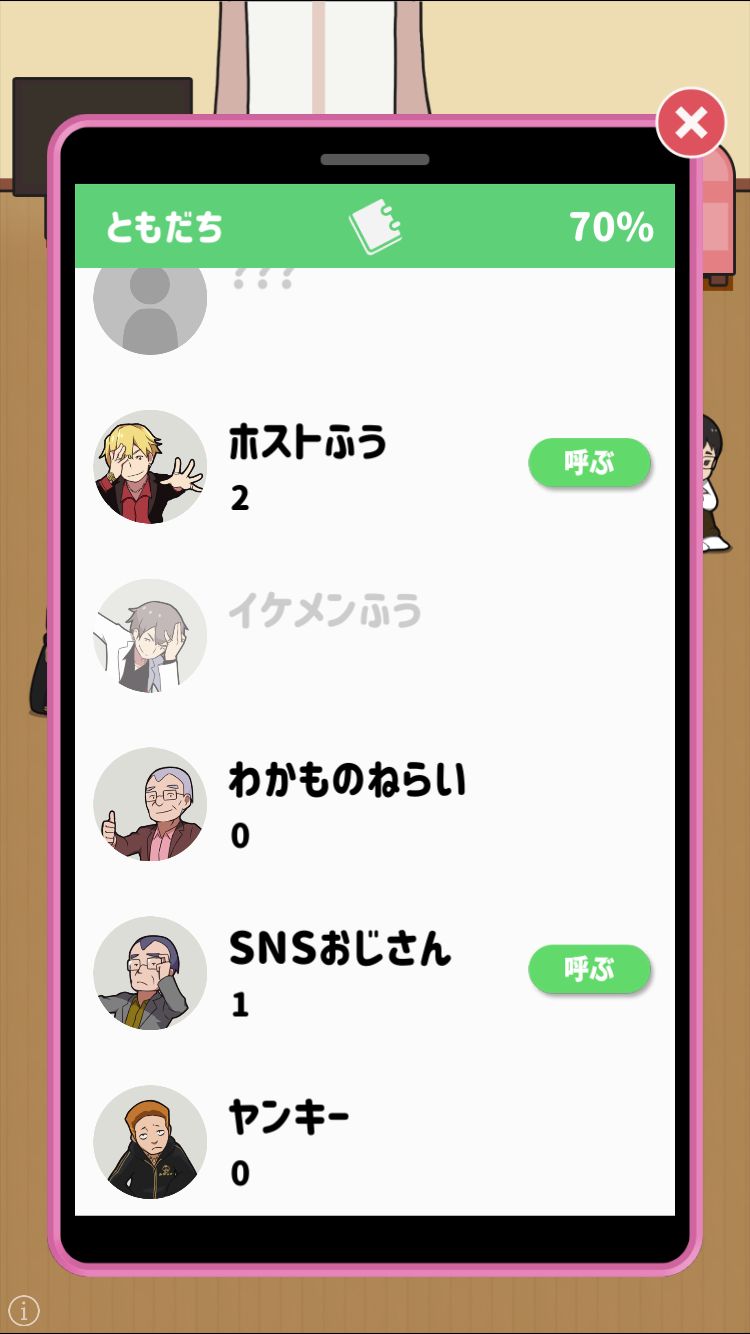Viewport: 750px width, 1334px height.
Task: Close the phone overlay with the X button
Action: (x=691, y=123)
